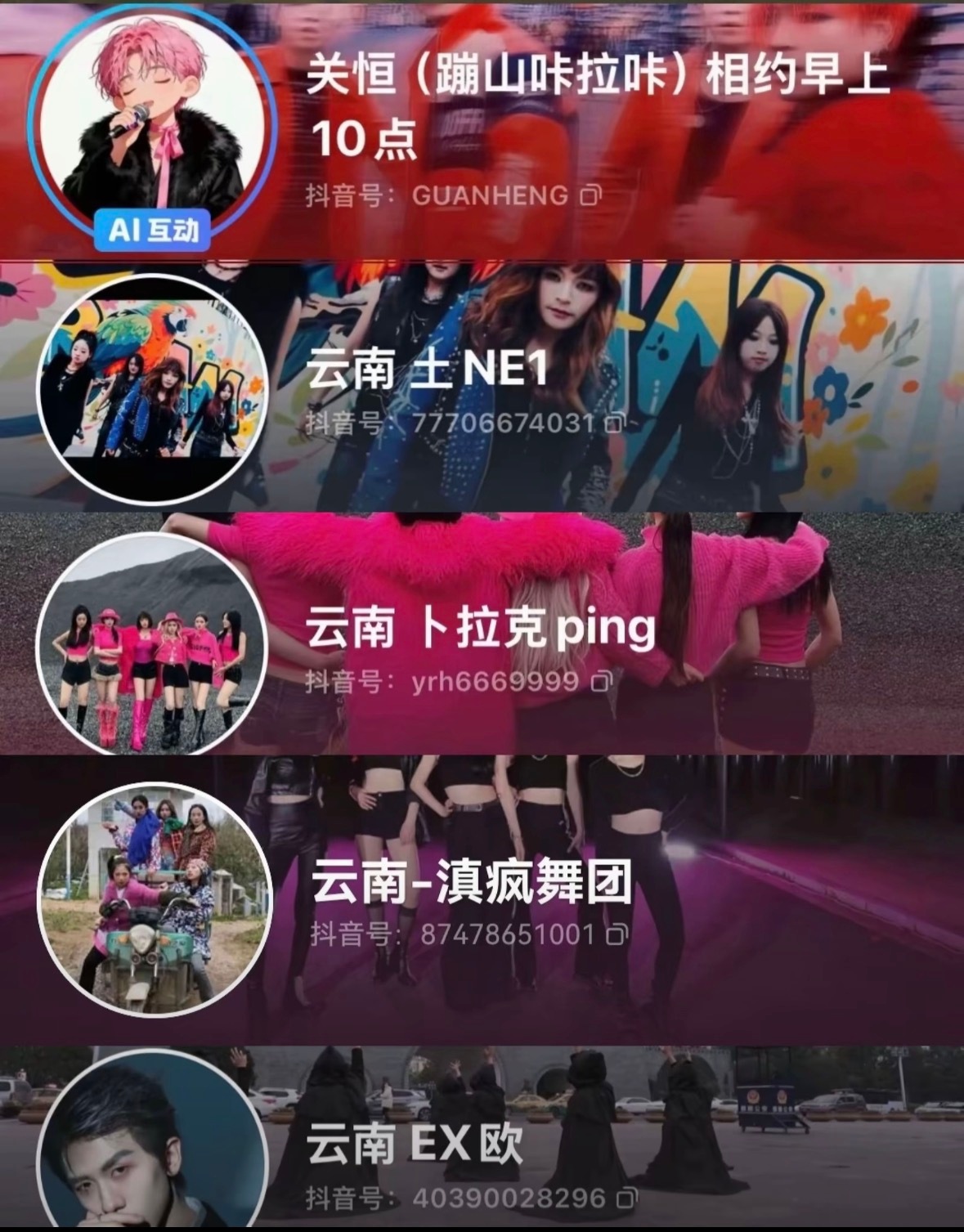
Task: Click the graffiti banner behind 云南 土NE1
Action: pos(818,327)
